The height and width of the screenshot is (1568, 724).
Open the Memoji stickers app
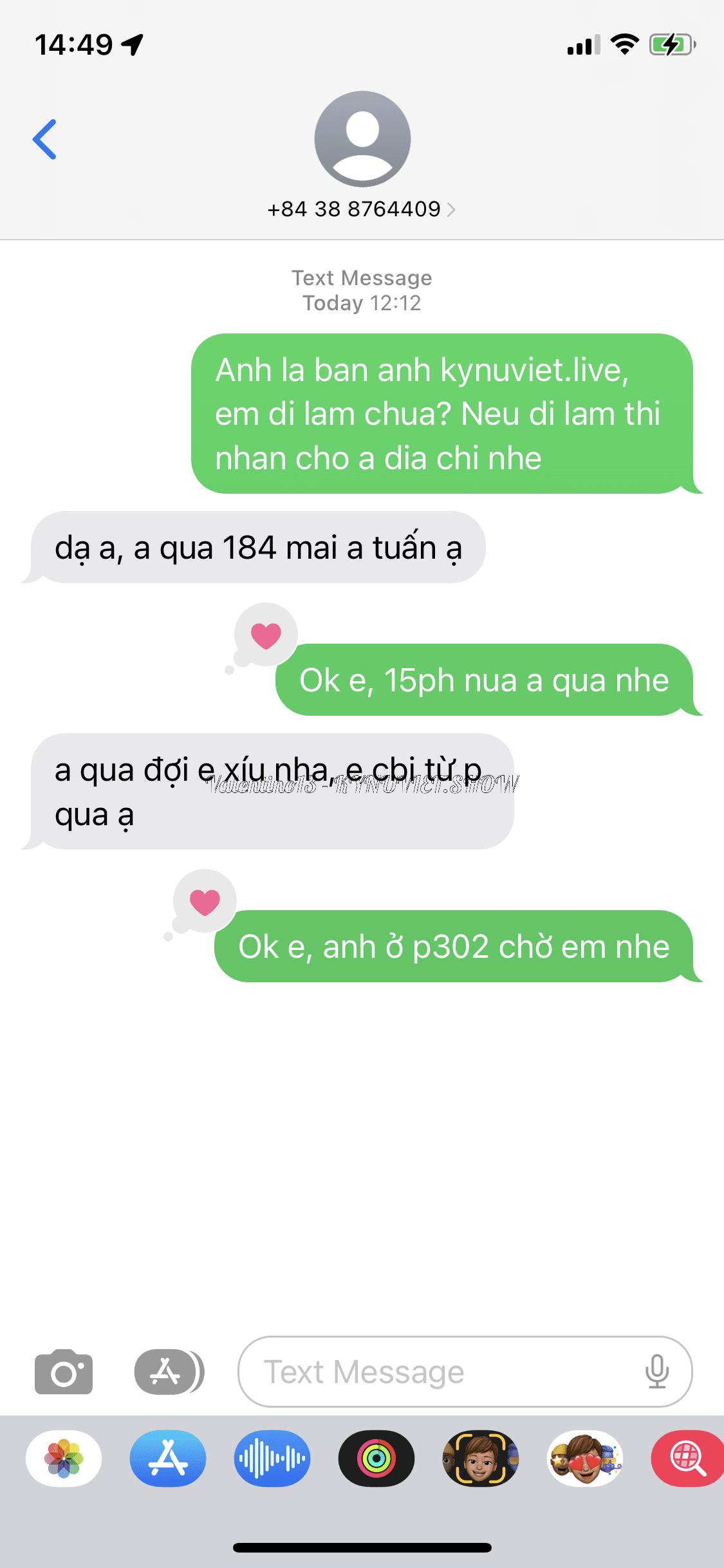click(x=585, y=1459)
